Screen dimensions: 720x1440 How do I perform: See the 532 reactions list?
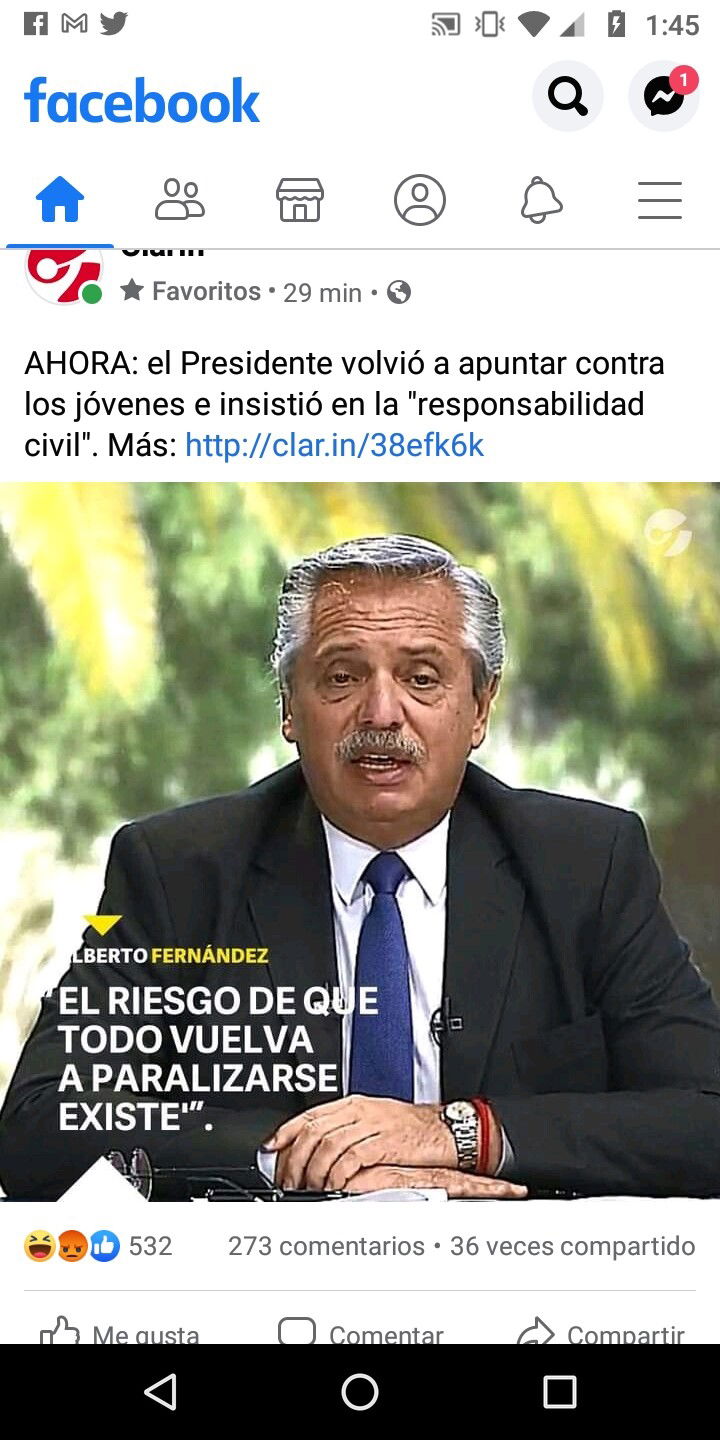point(98,1246)
